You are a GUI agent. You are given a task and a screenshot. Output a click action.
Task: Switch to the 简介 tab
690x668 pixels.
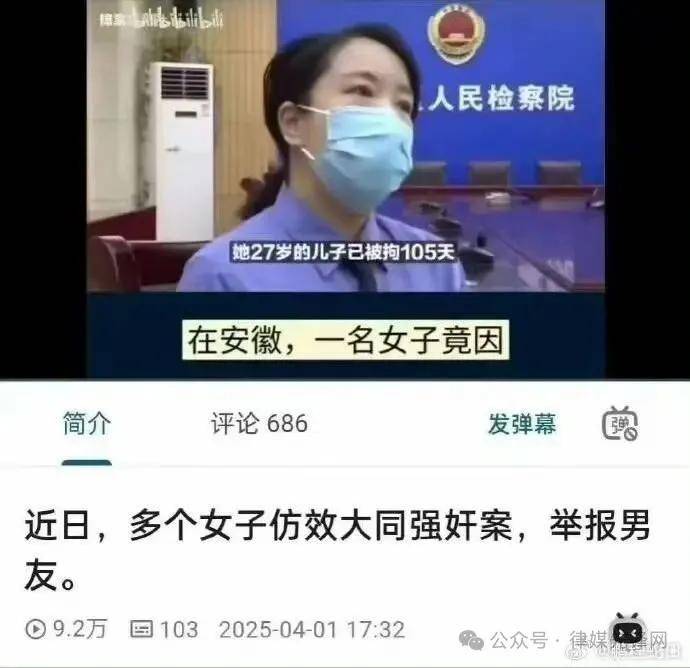pos(86,424)
